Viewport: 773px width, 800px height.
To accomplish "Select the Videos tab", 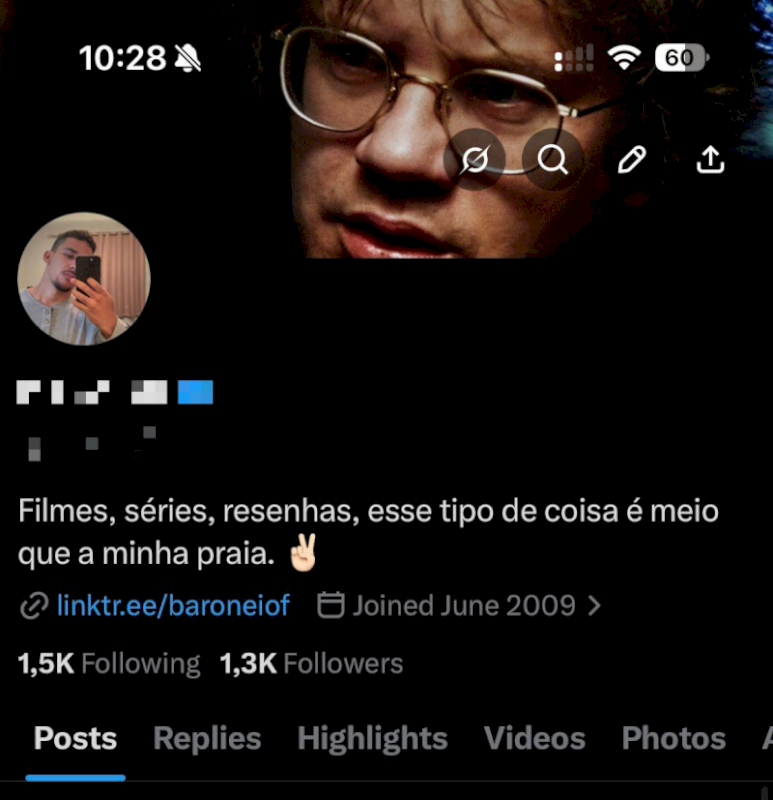I will [535, 739].
